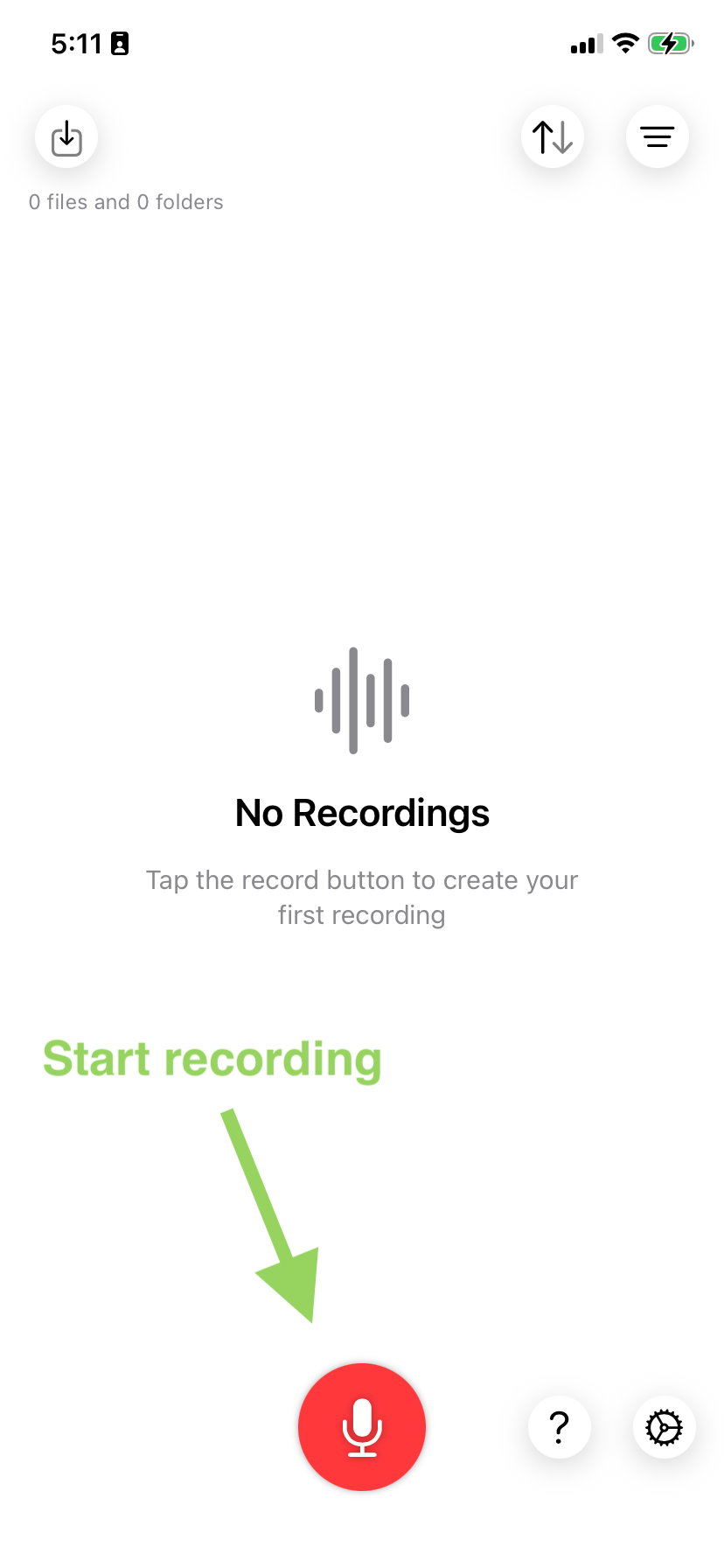The width and height of the screenshot is (724, 1568).
Task: Open the settings gear icon
Action: pyautogui.click(x=663, y=1426)
